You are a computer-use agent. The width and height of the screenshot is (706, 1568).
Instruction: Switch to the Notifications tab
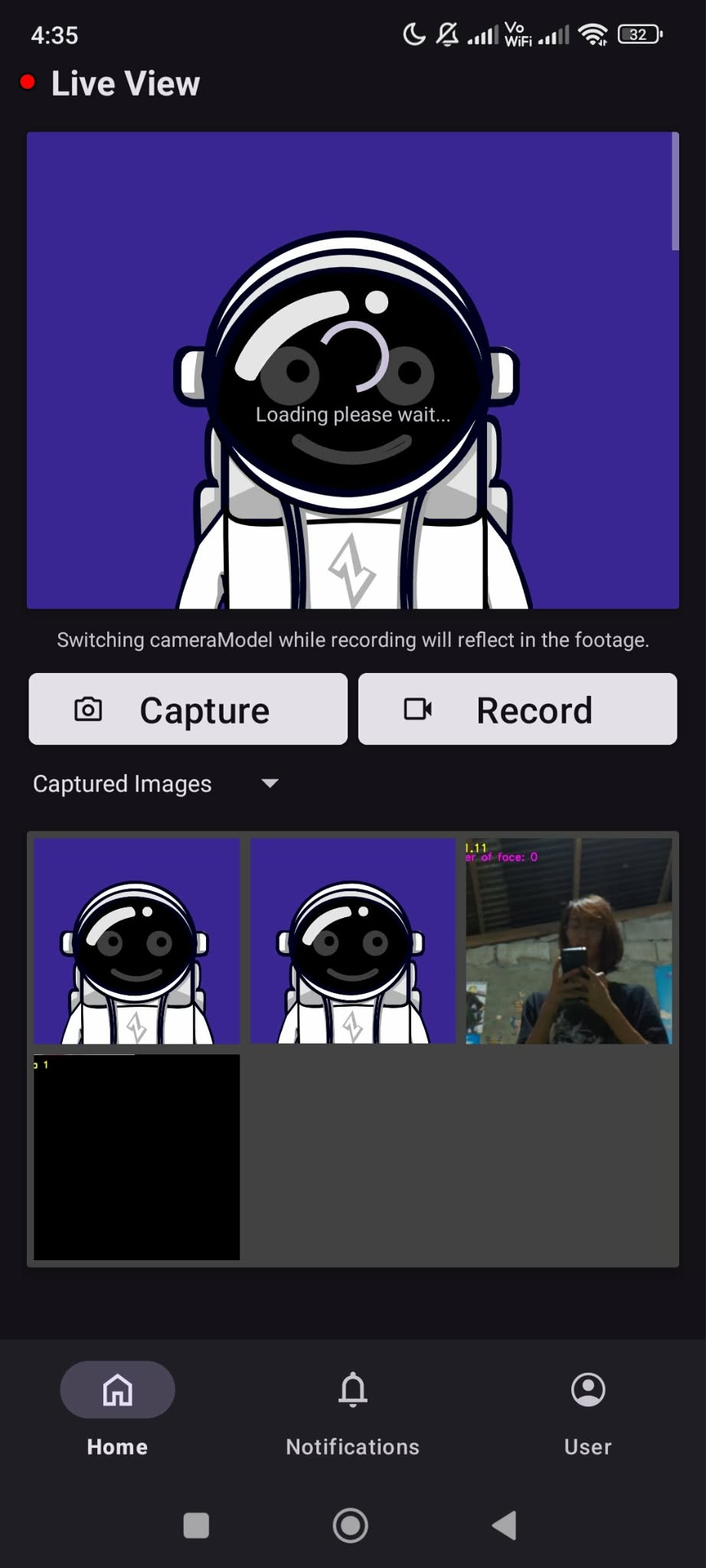point(352,1410)
